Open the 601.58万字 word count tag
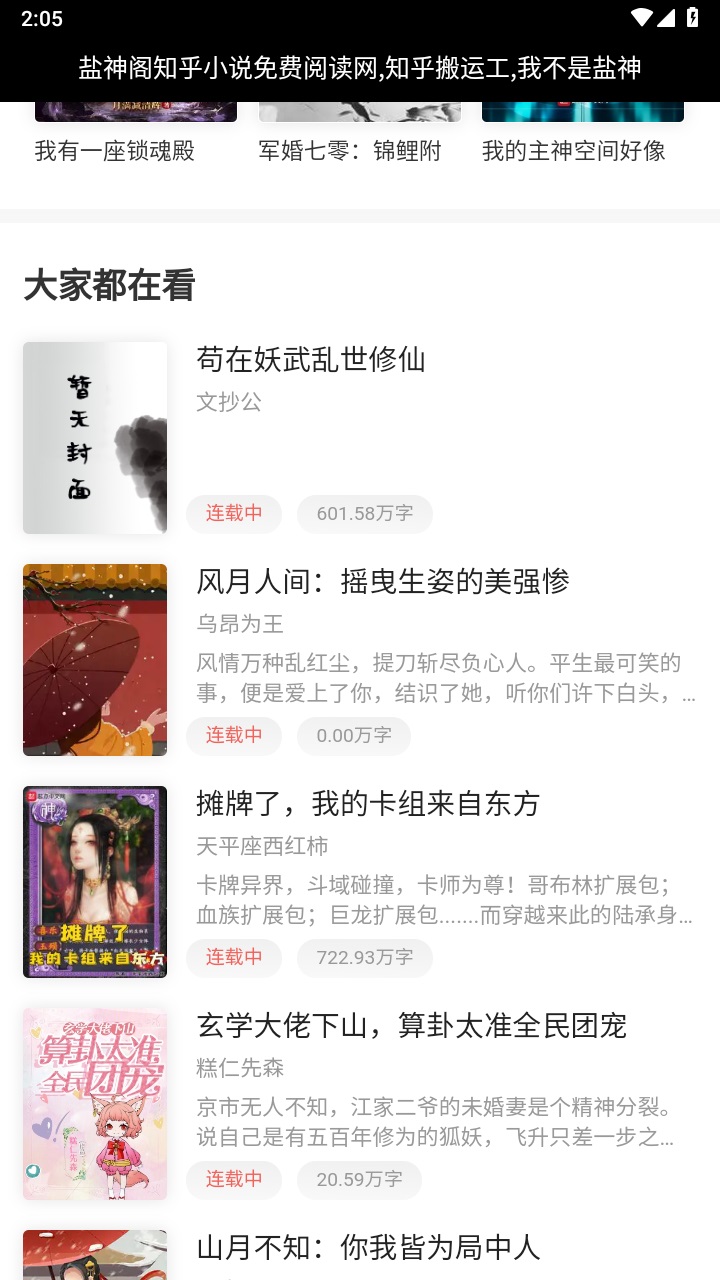 [364, 514]
